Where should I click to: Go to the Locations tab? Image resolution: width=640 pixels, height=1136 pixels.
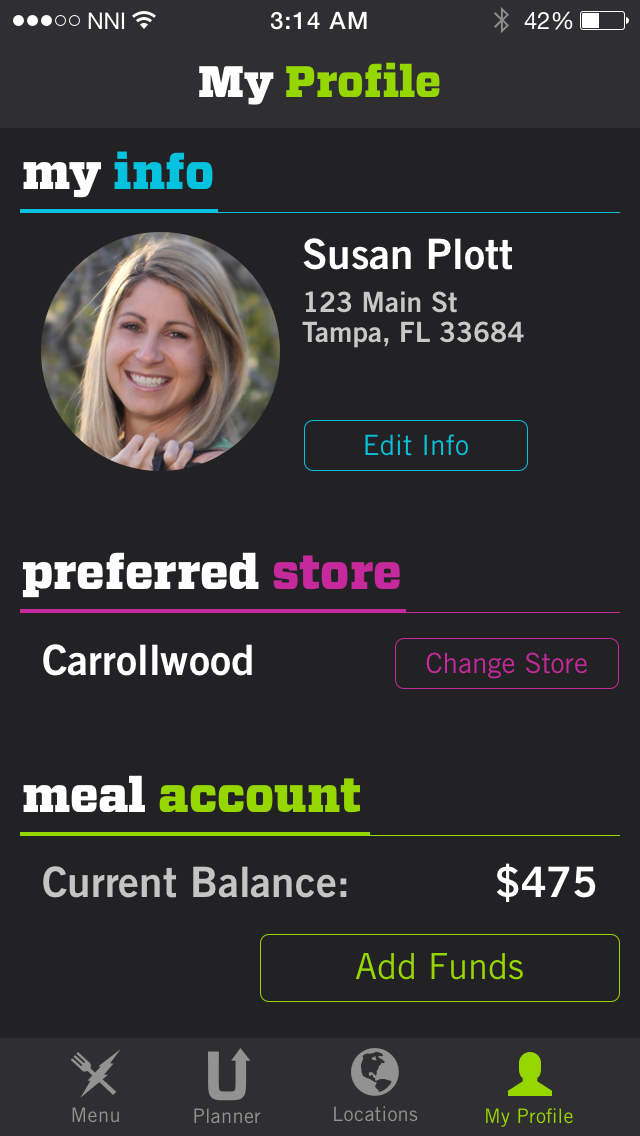point(375,1087)
